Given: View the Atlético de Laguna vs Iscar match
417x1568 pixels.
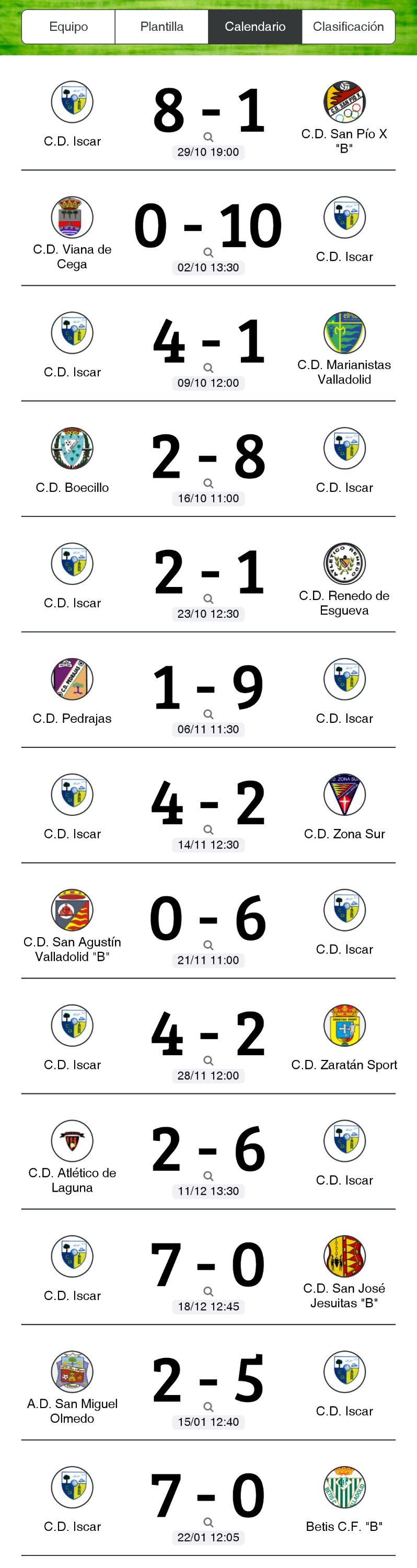Looking at the screenshot, I should [208, 1176].
